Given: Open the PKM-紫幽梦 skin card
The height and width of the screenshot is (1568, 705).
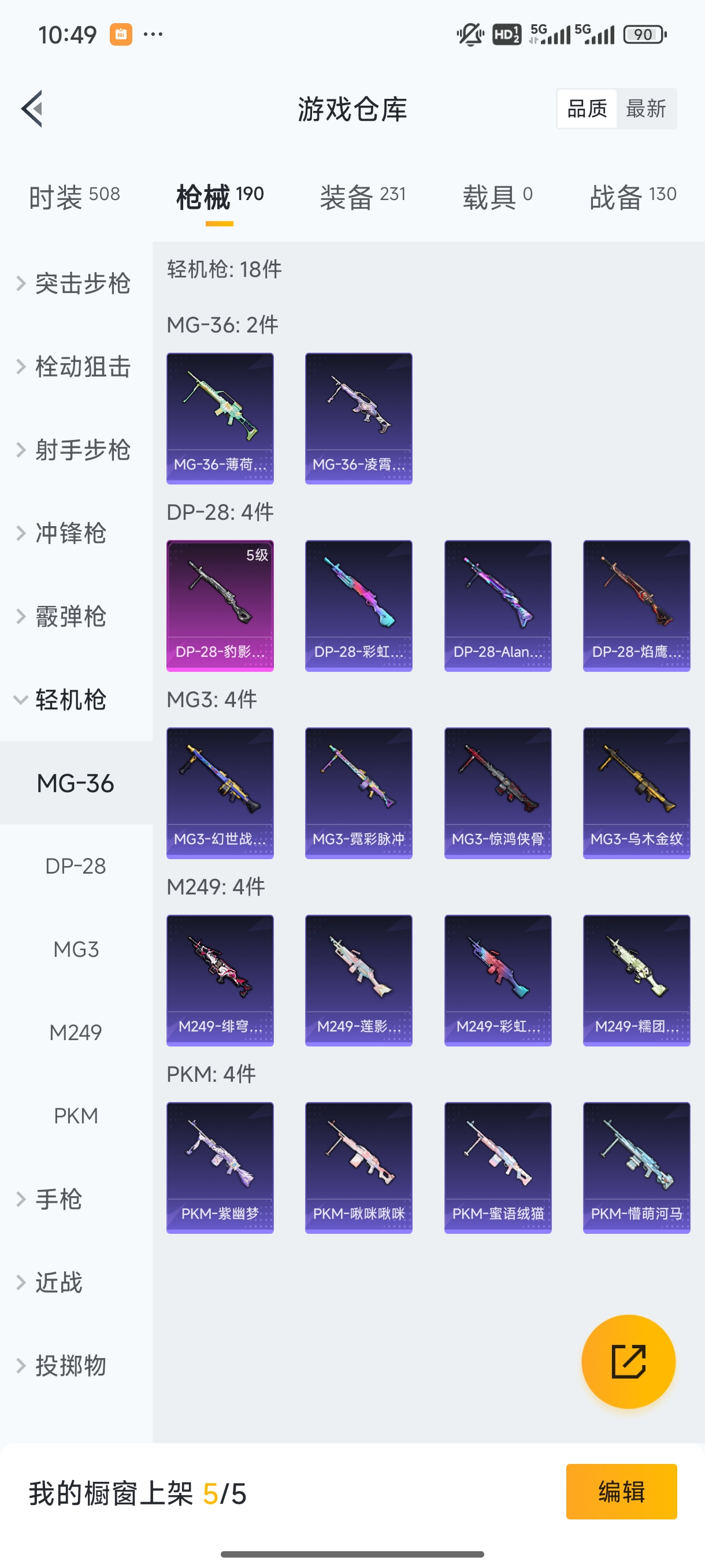Looking at the screenshot, I should tap(220, 1167).
